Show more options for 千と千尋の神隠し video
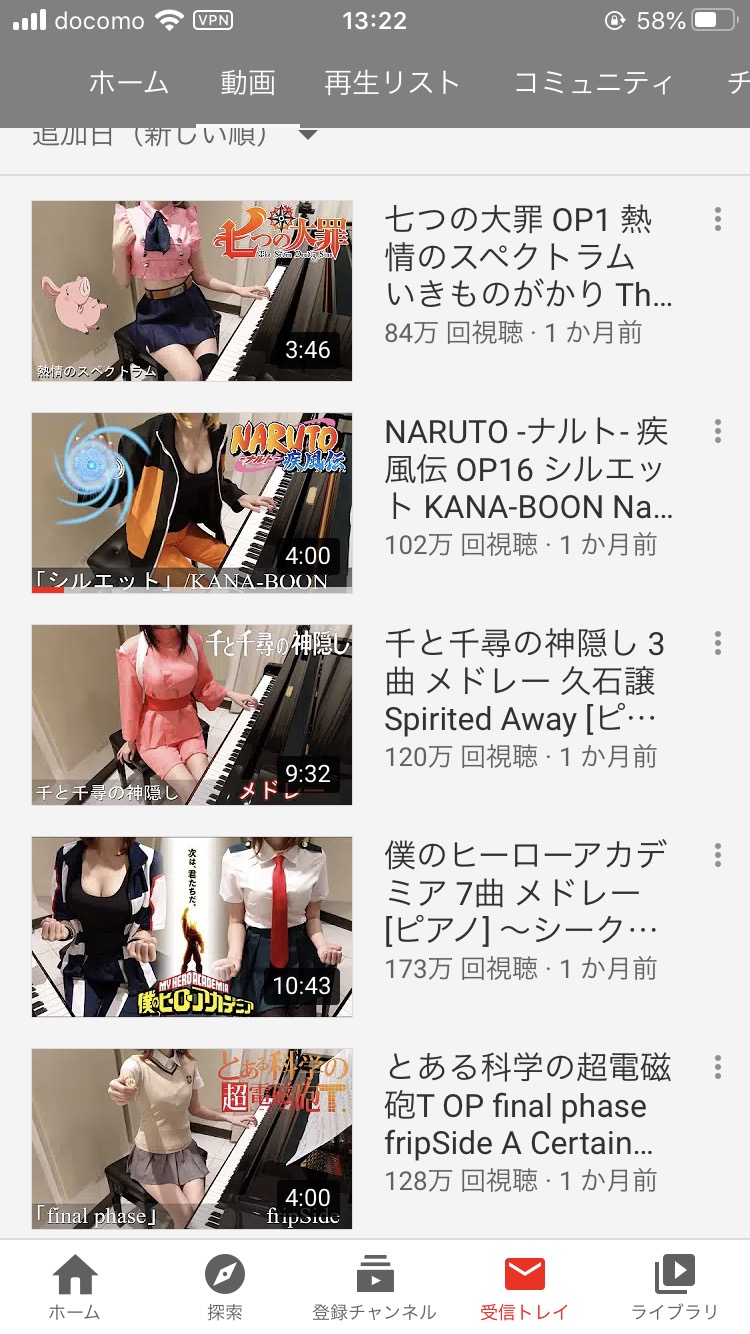Image resolution: width=750 pixels, height=1334 pixels. tap(717, 643)
